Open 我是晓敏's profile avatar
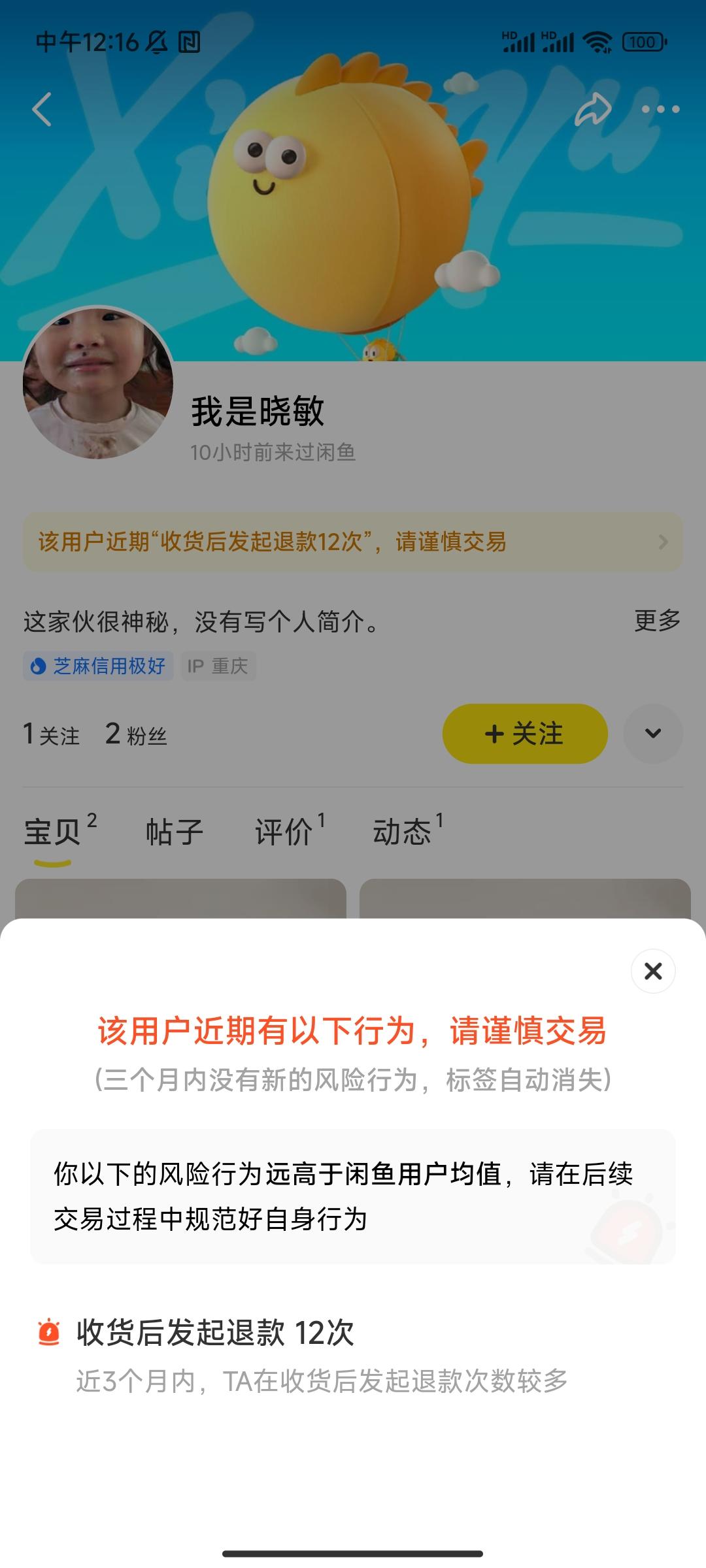The height and width of the screenshot is (1568, 706). [98, 383]
